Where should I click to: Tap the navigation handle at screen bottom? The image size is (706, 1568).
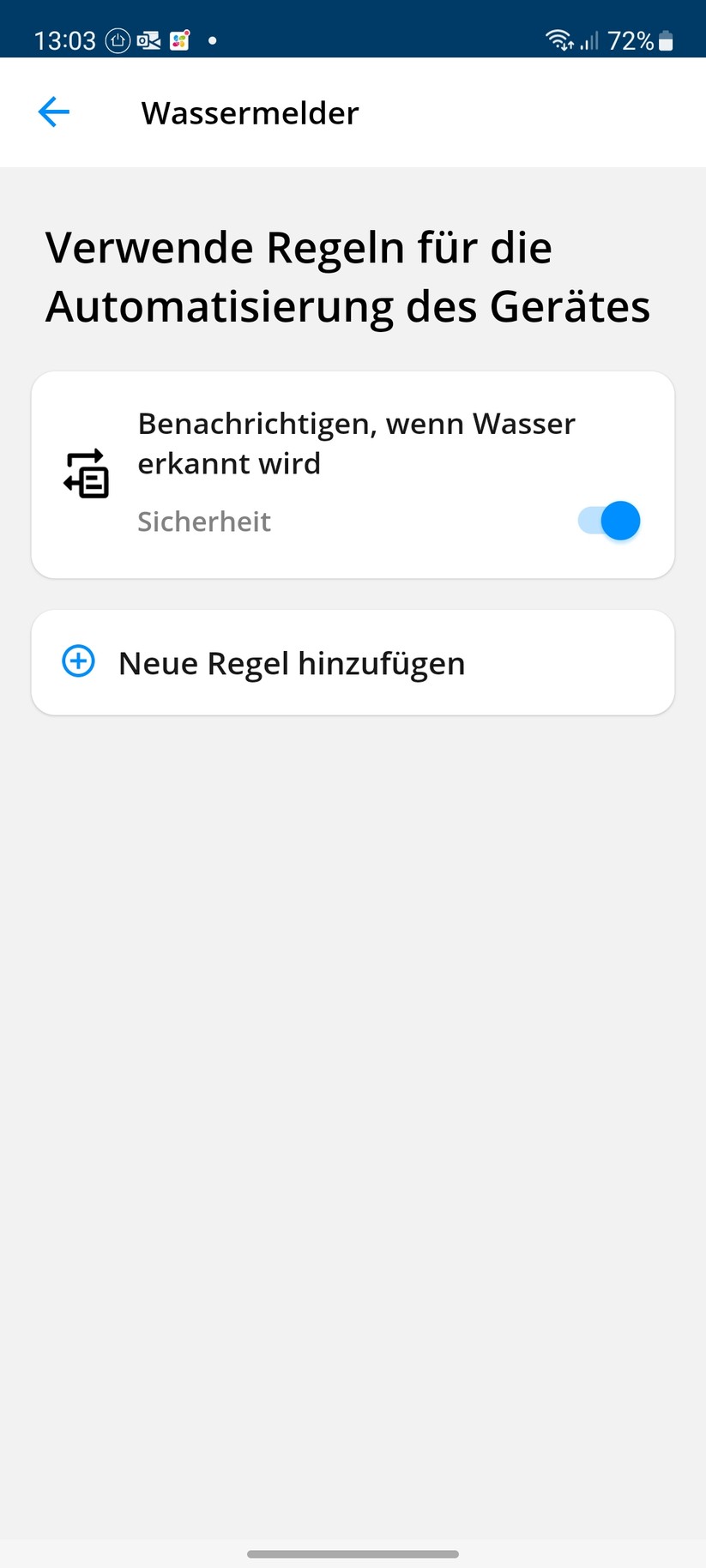353,1553
